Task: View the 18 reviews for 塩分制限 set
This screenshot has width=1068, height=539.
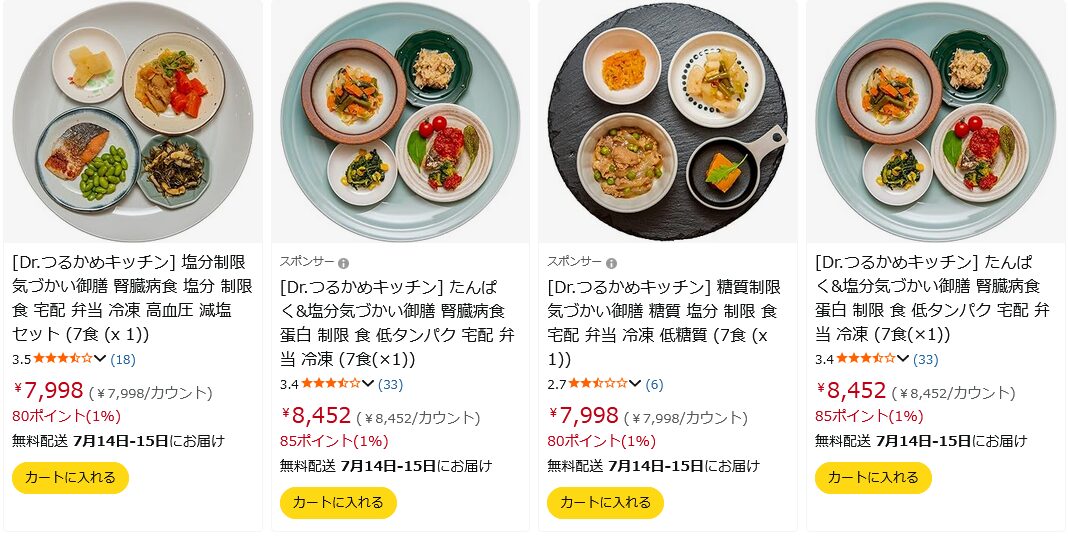Action: [123, 358]
